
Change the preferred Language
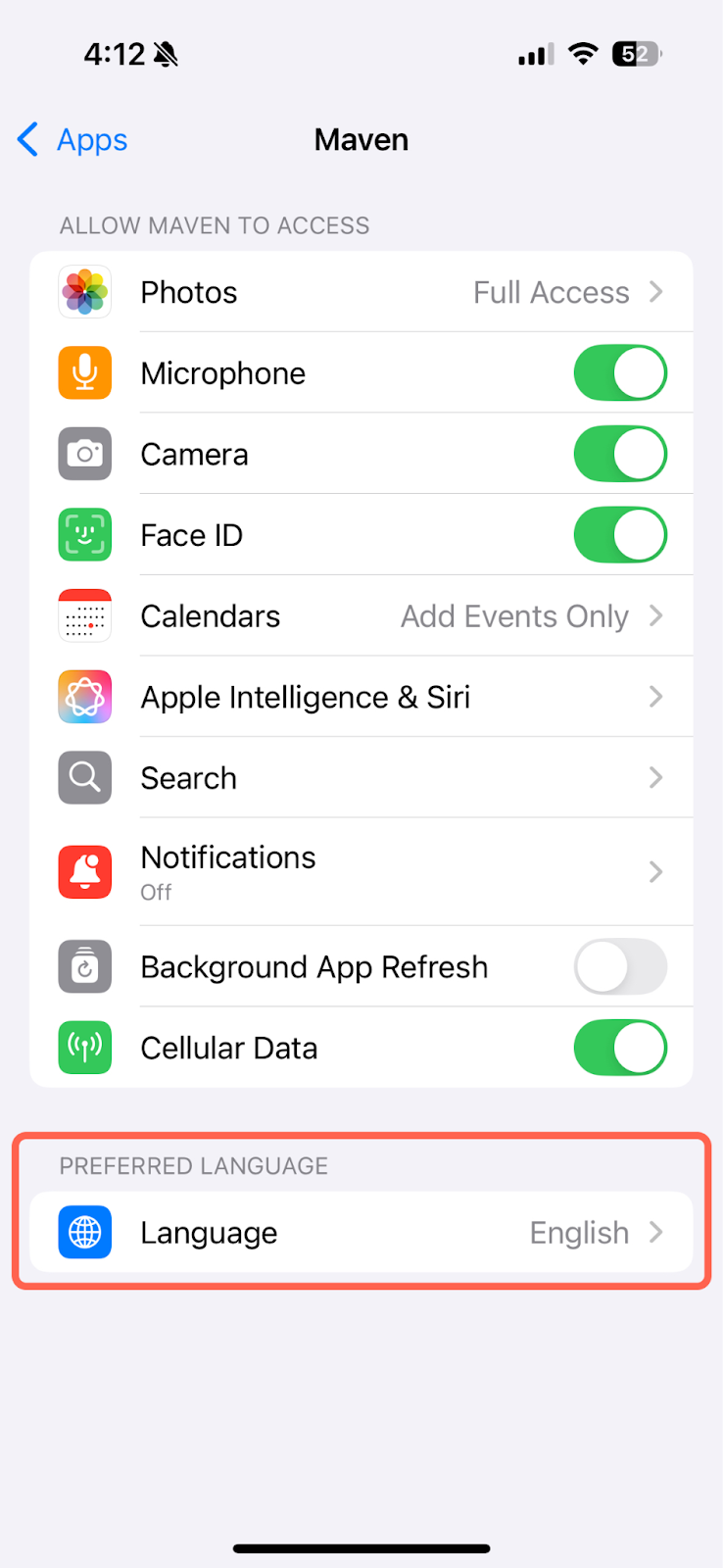point(361,1232)
